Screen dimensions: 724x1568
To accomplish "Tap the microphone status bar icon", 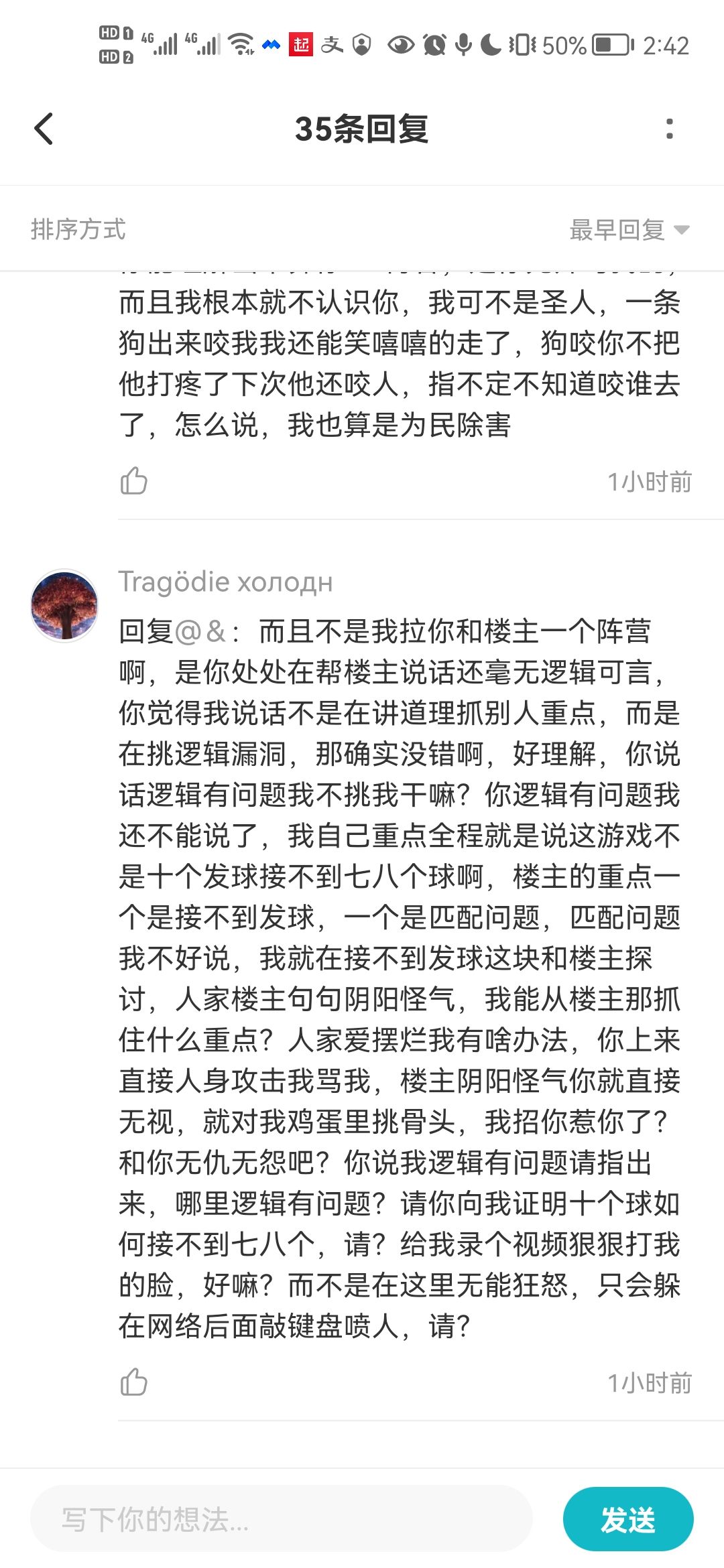I will point(464,47).
